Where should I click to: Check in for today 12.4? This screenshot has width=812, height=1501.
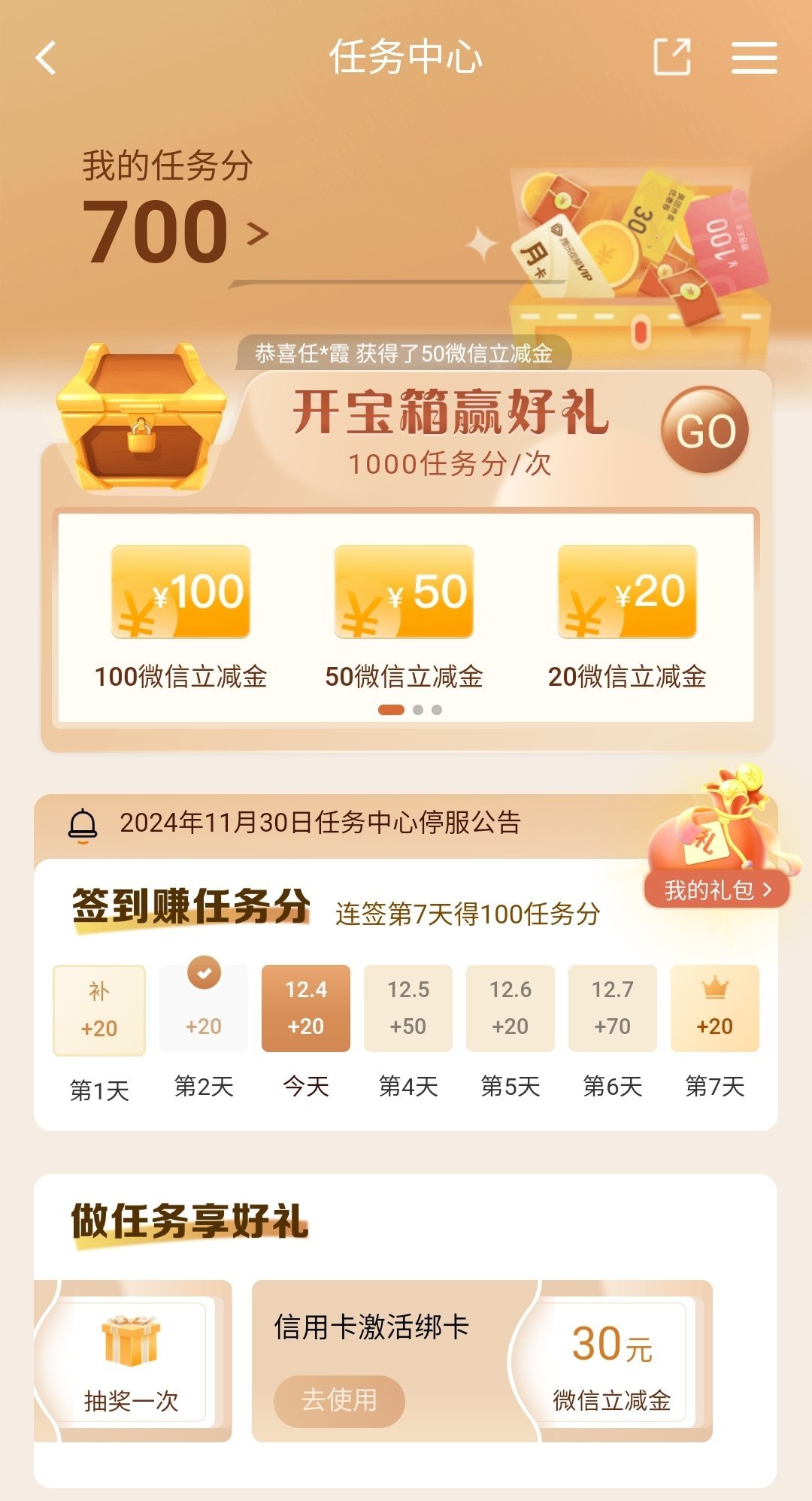click(x=305, y=1008)
